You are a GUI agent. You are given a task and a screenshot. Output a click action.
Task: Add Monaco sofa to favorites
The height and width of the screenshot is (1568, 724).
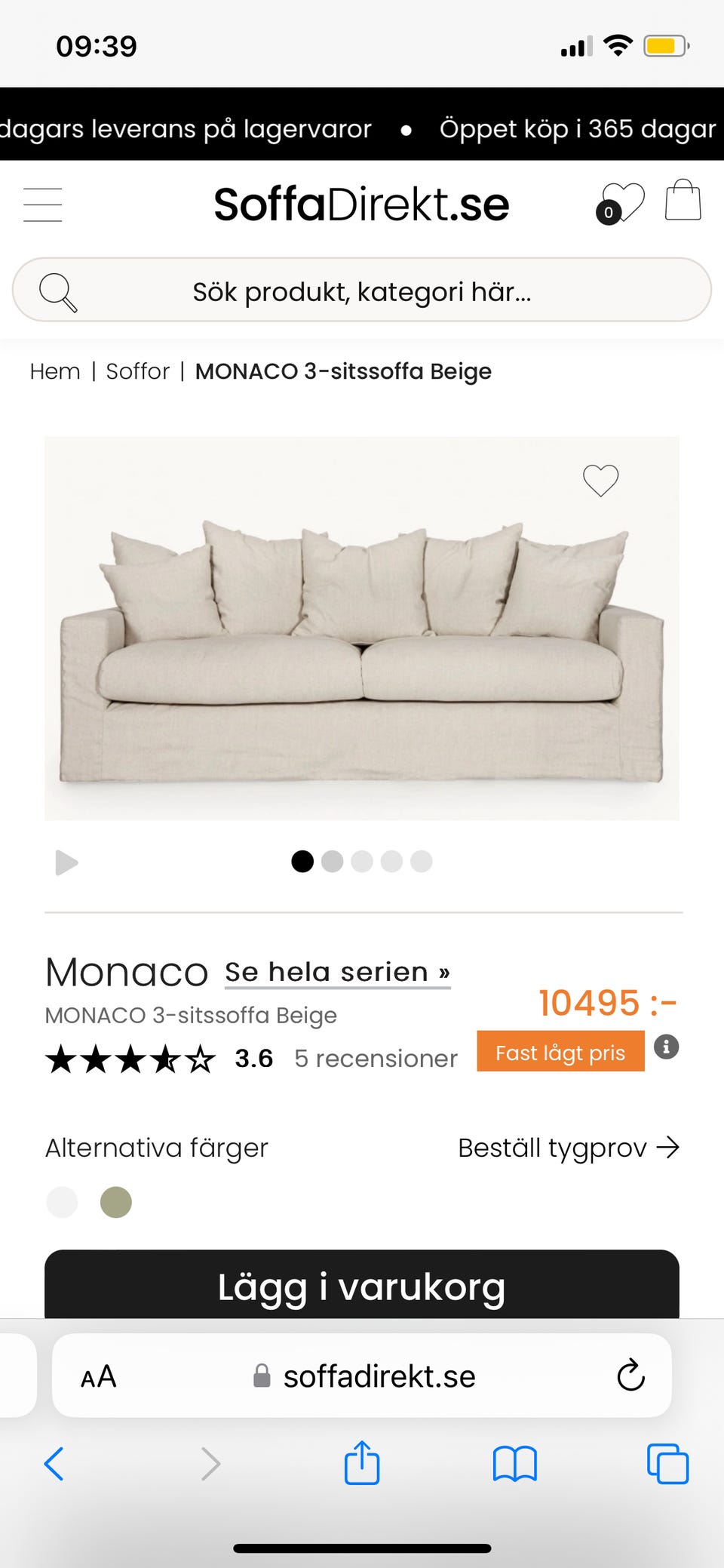coord(600,480)
